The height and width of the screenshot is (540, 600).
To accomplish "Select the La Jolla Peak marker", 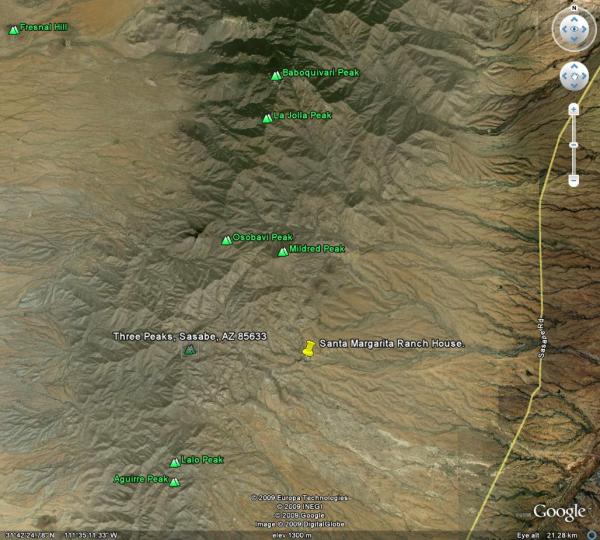I will pyautogui.click(x=267, y=118).
